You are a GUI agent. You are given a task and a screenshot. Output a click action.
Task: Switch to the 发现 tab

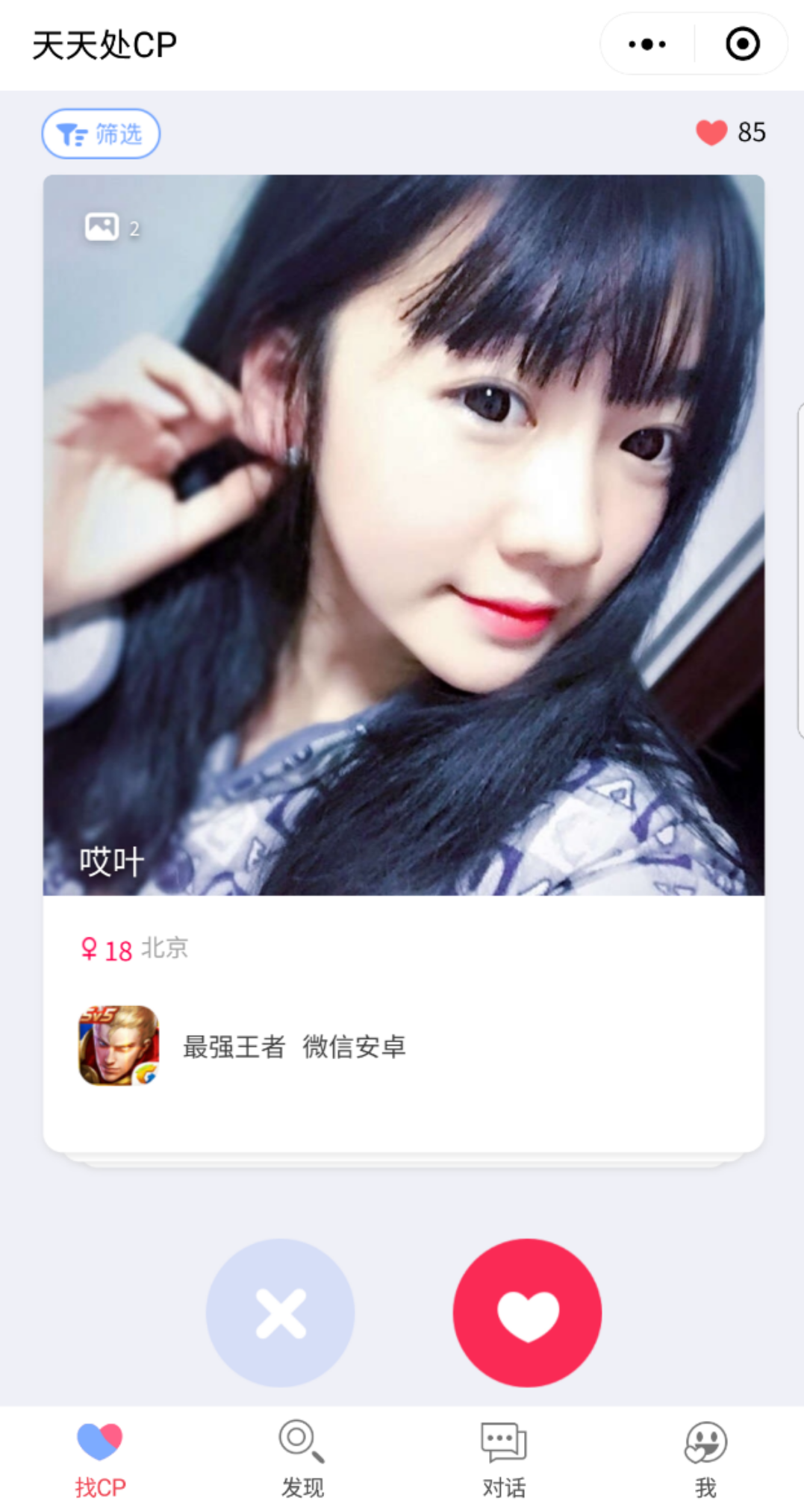[x=302, y=1459]
